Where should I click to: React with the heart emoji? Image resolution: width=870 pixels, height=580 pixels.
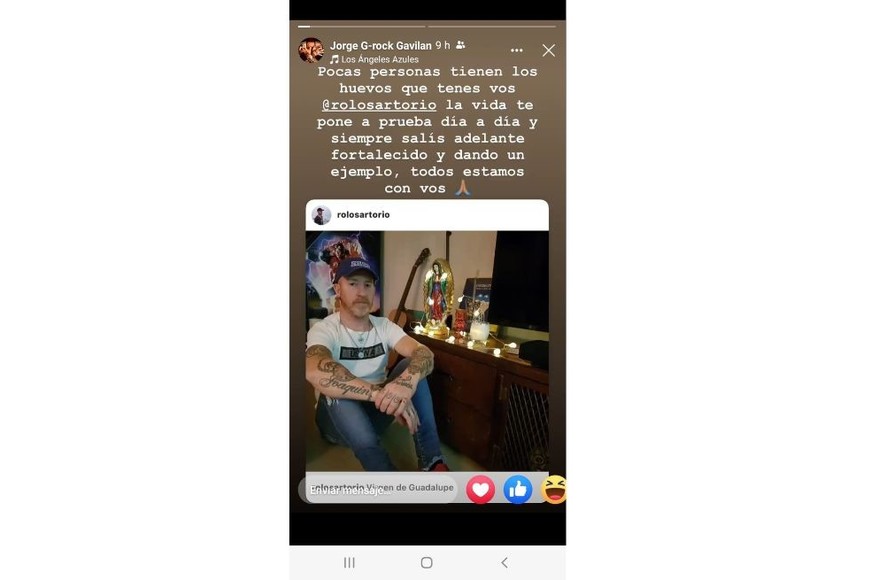(481, 489)
